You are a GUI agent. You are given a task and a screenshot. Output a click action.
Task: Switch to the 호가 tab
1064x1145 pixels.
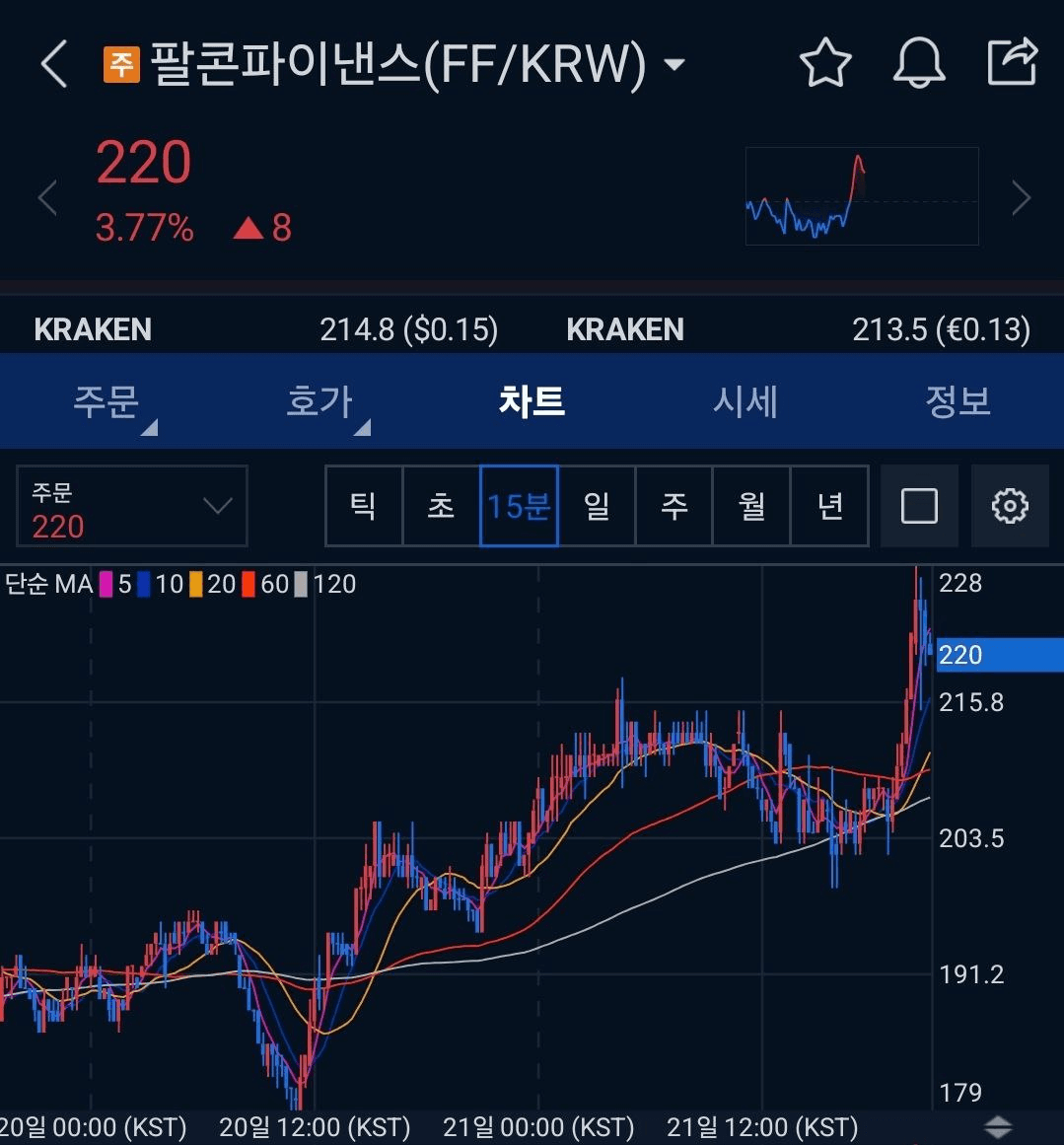click(319, 401)
